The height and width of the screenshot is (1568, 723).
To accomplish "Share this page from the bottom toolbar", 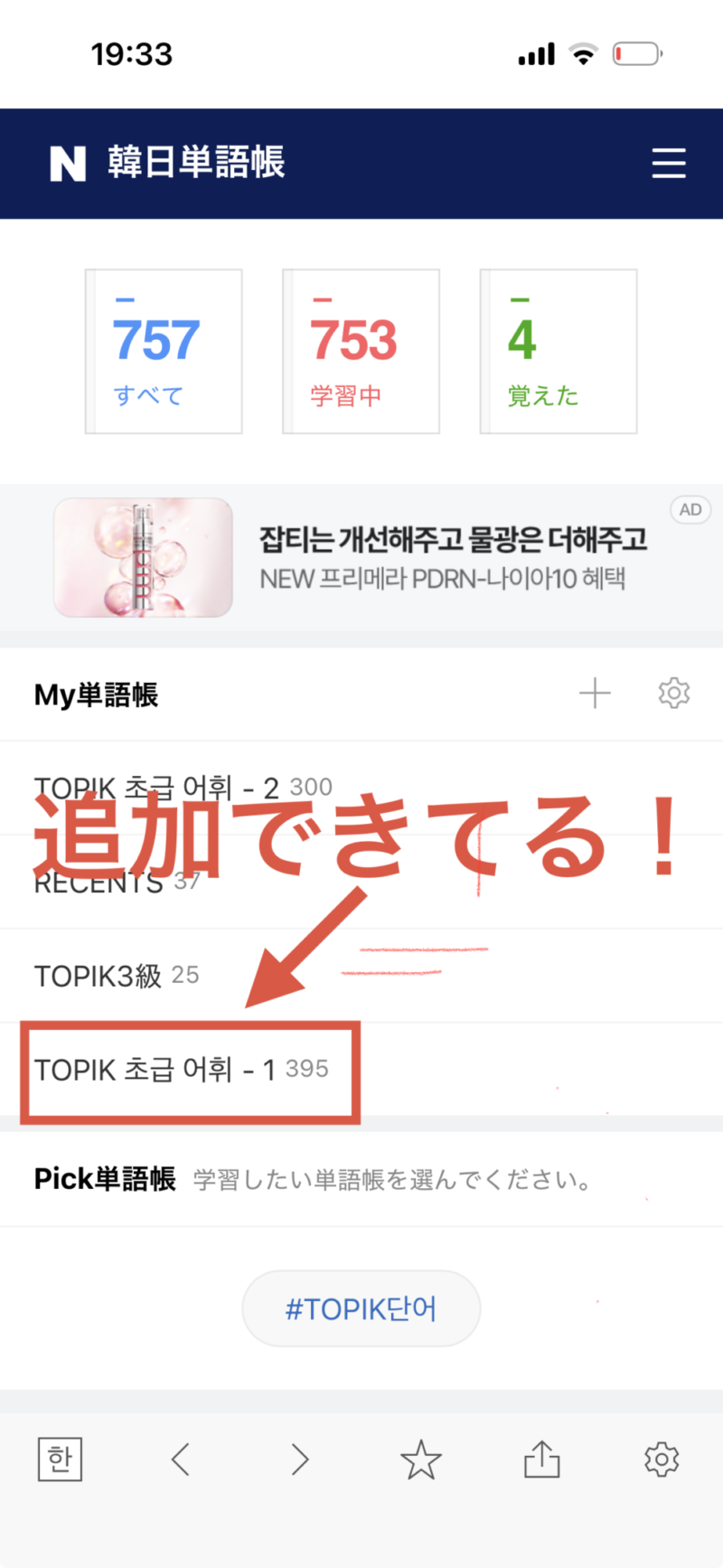I will tap(541, 1459).
